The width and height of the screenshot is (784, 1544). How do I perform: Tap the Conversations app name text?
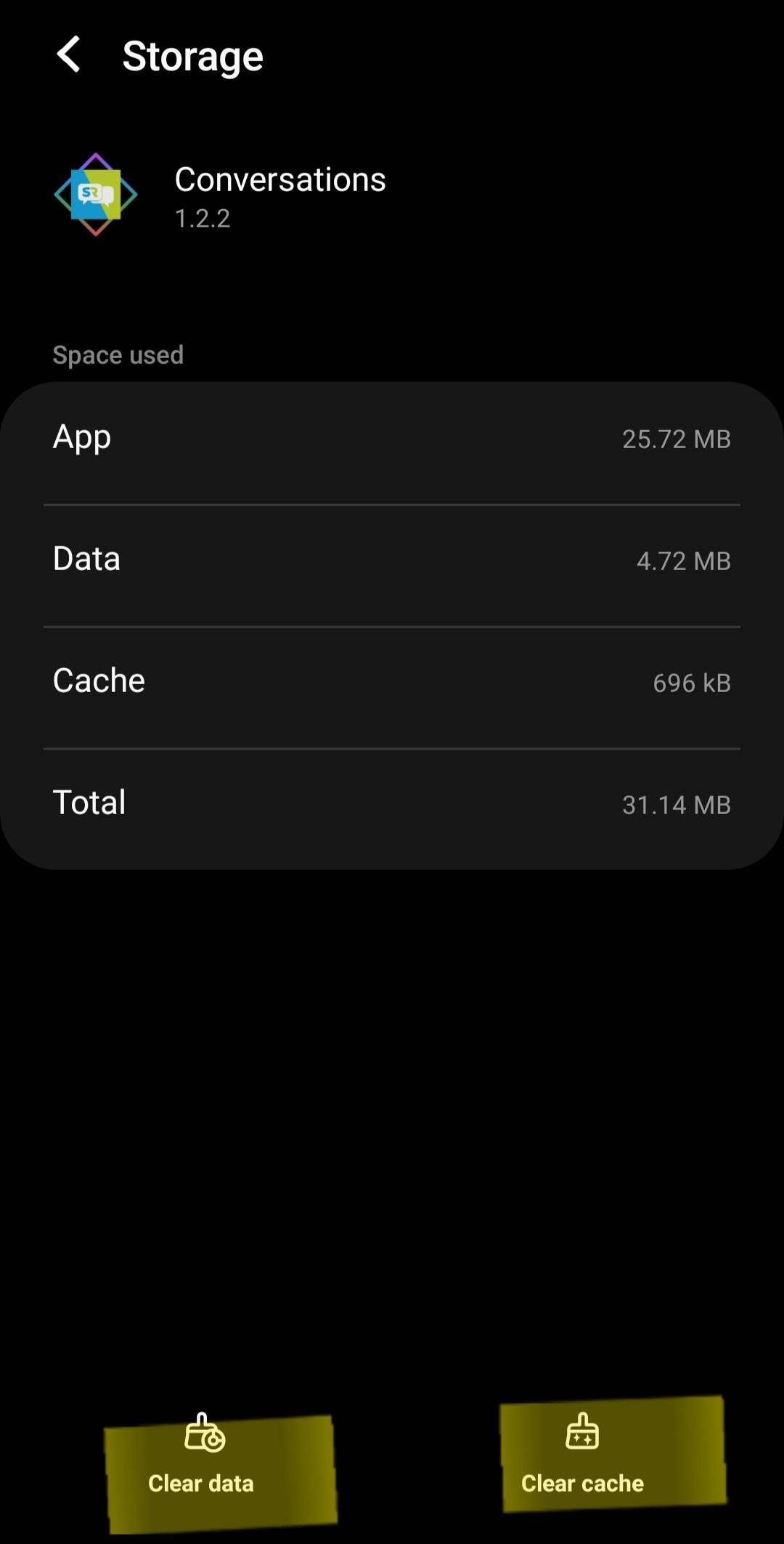coord(279,179)
